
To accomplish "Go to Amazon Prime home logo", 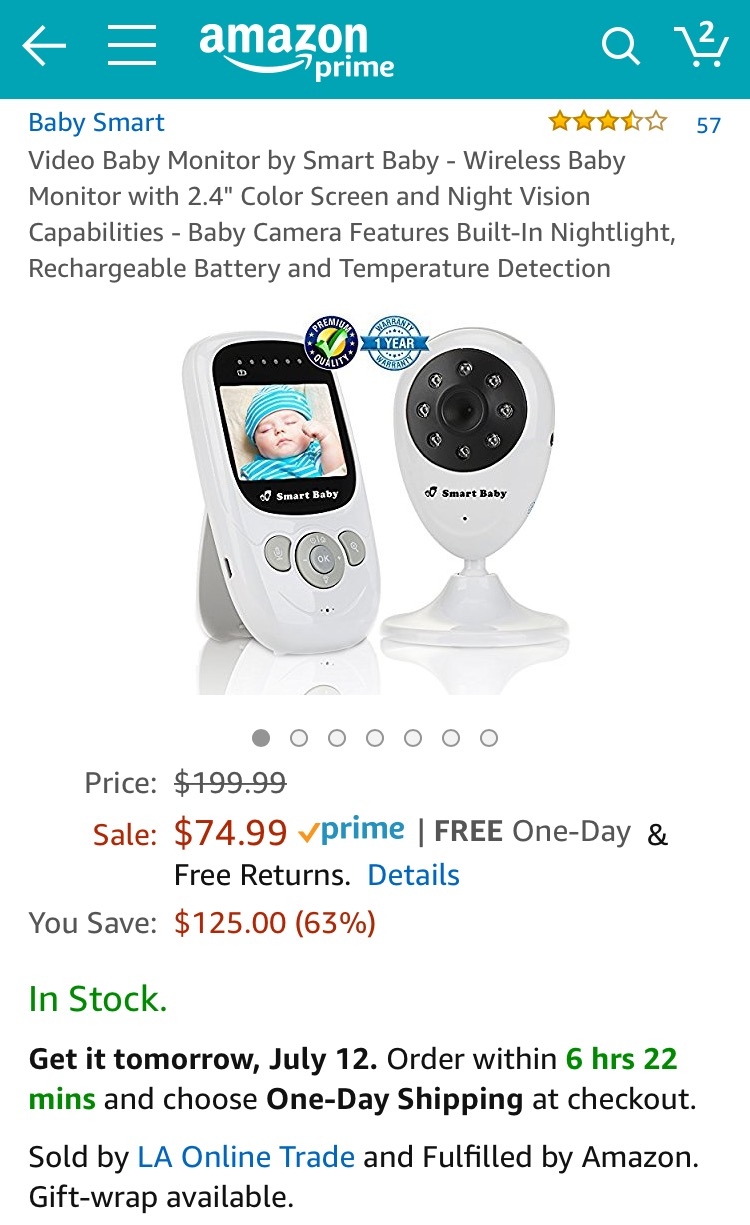I will click(x=296, y=49).
